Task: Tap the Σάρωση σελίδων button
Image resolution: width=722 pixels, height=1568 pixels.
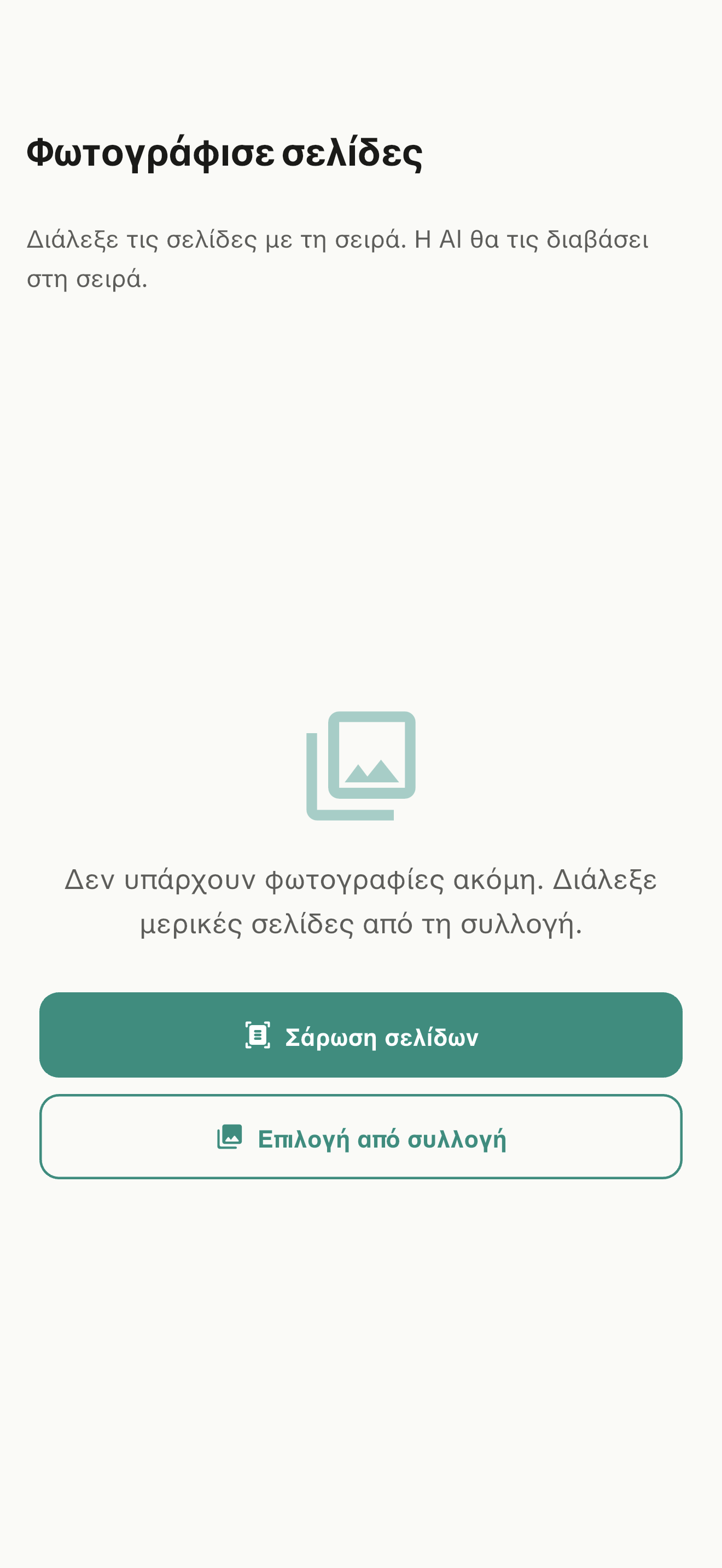Action: pyautogui.click(x=361, y=1035)
